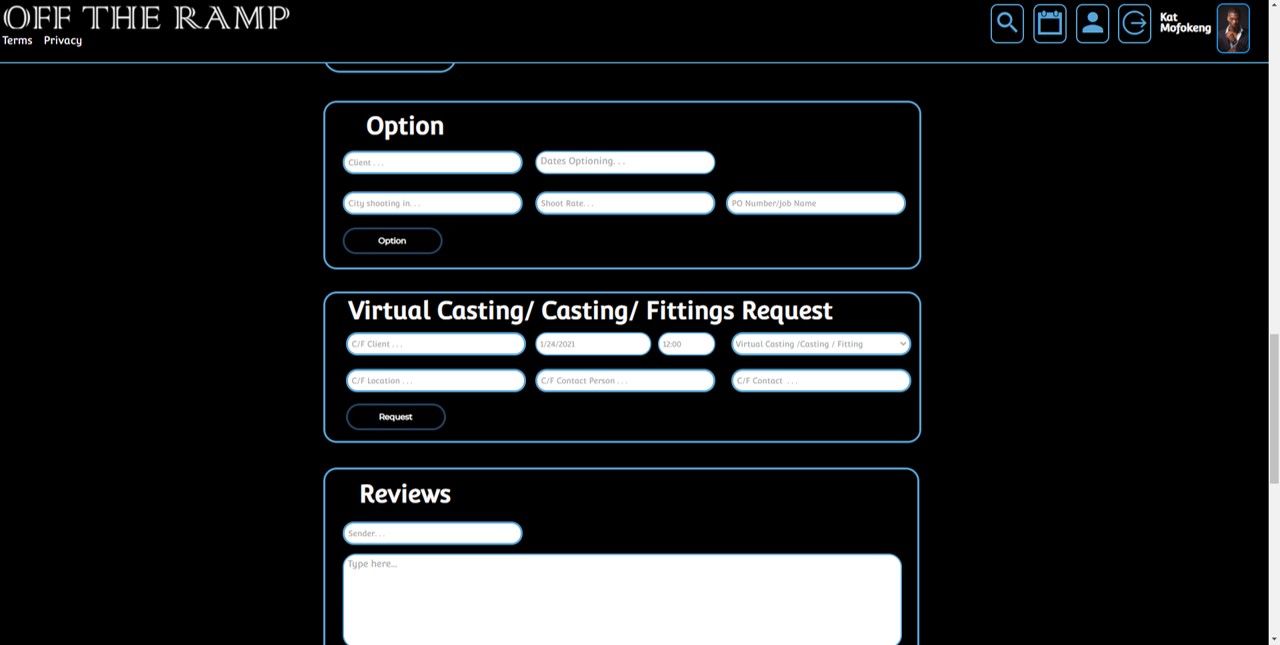
Task: Focus the City shooting in field
Action: [432, 203]
